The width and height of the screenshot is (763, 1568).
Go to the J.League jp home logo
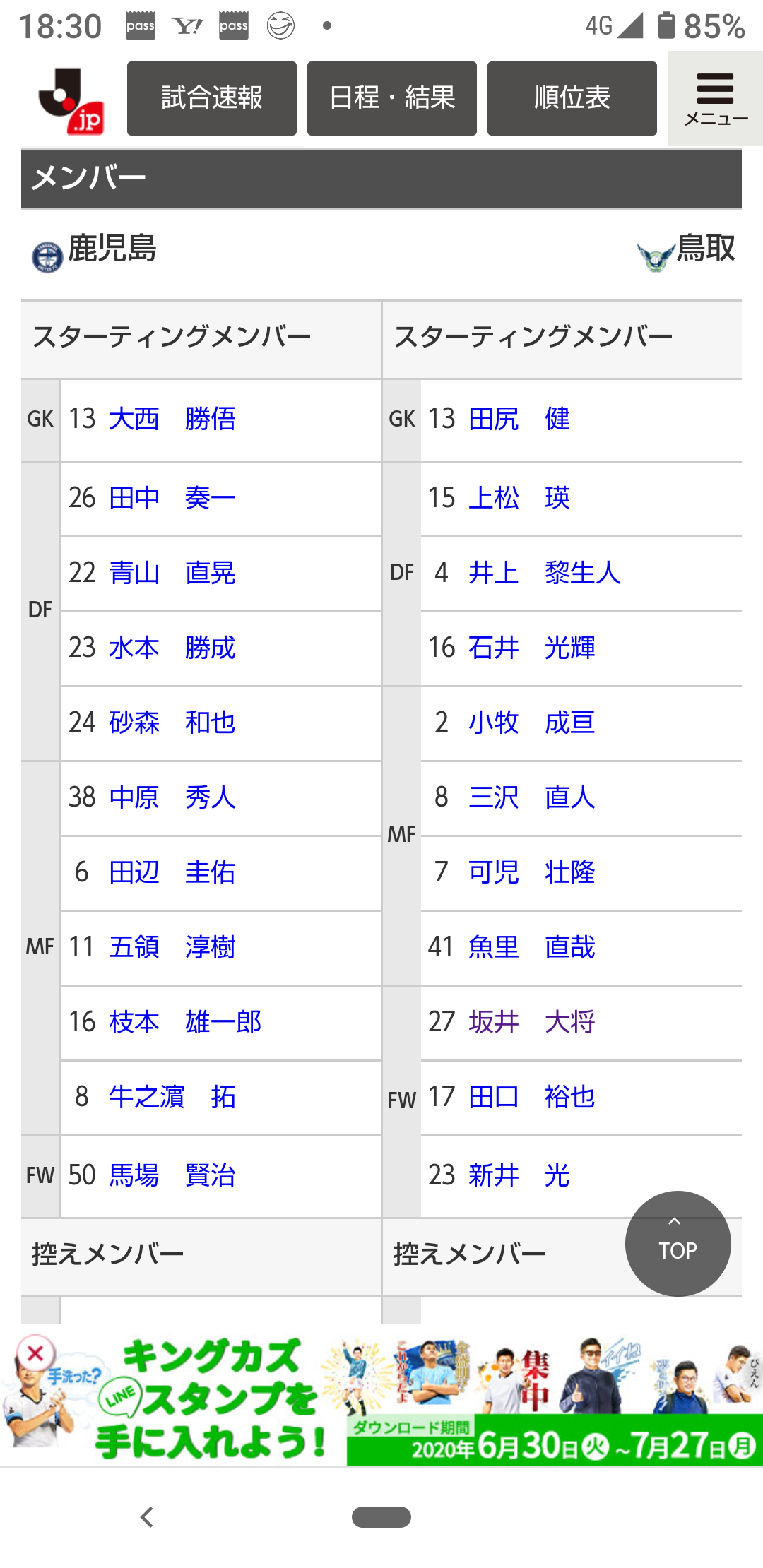tap(72, 101)
